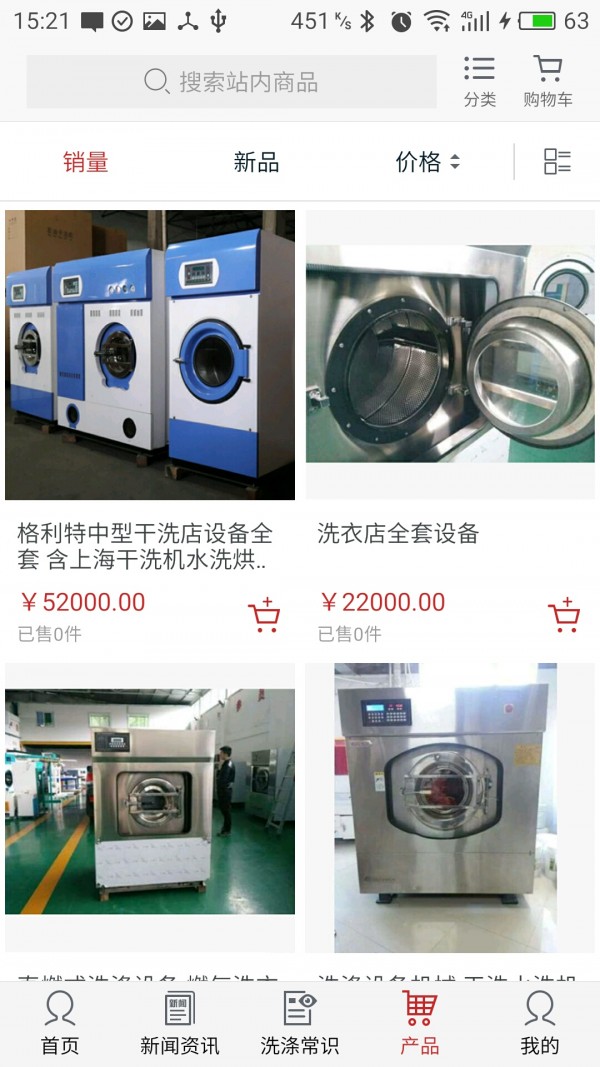The image size is (600, 1067).
Task: Add the ¥22000.00 item to cart
Action: (564, 615)
